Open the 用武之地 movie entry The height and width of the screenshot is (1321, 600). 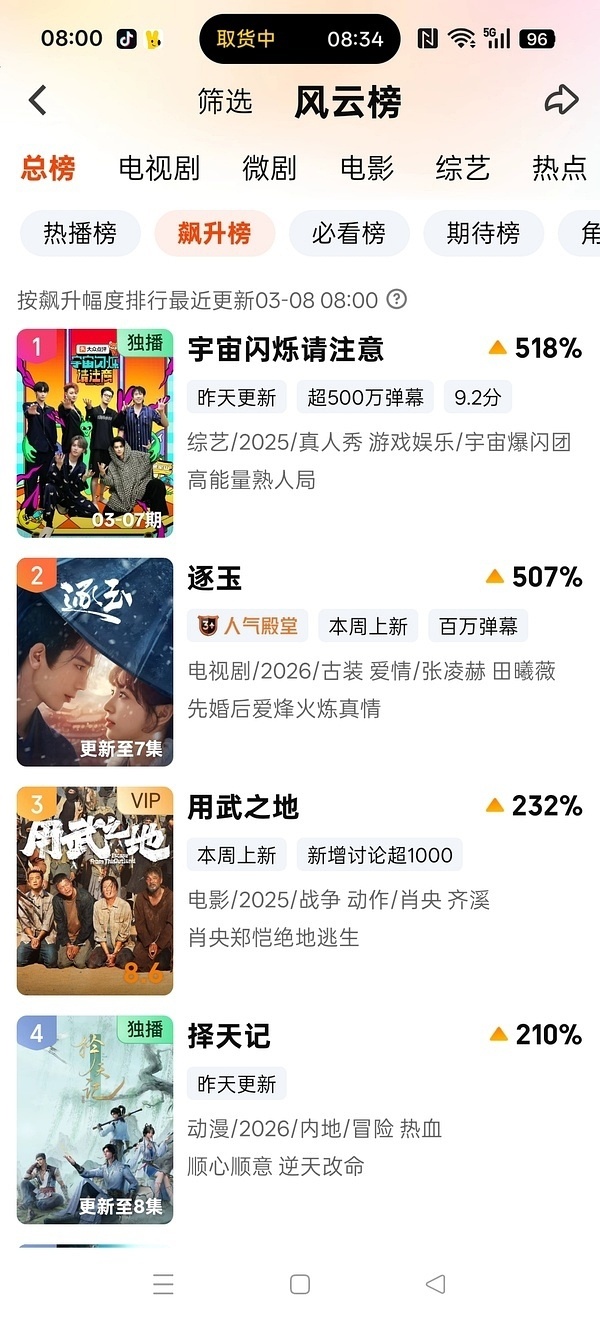(x=243, y=807)
